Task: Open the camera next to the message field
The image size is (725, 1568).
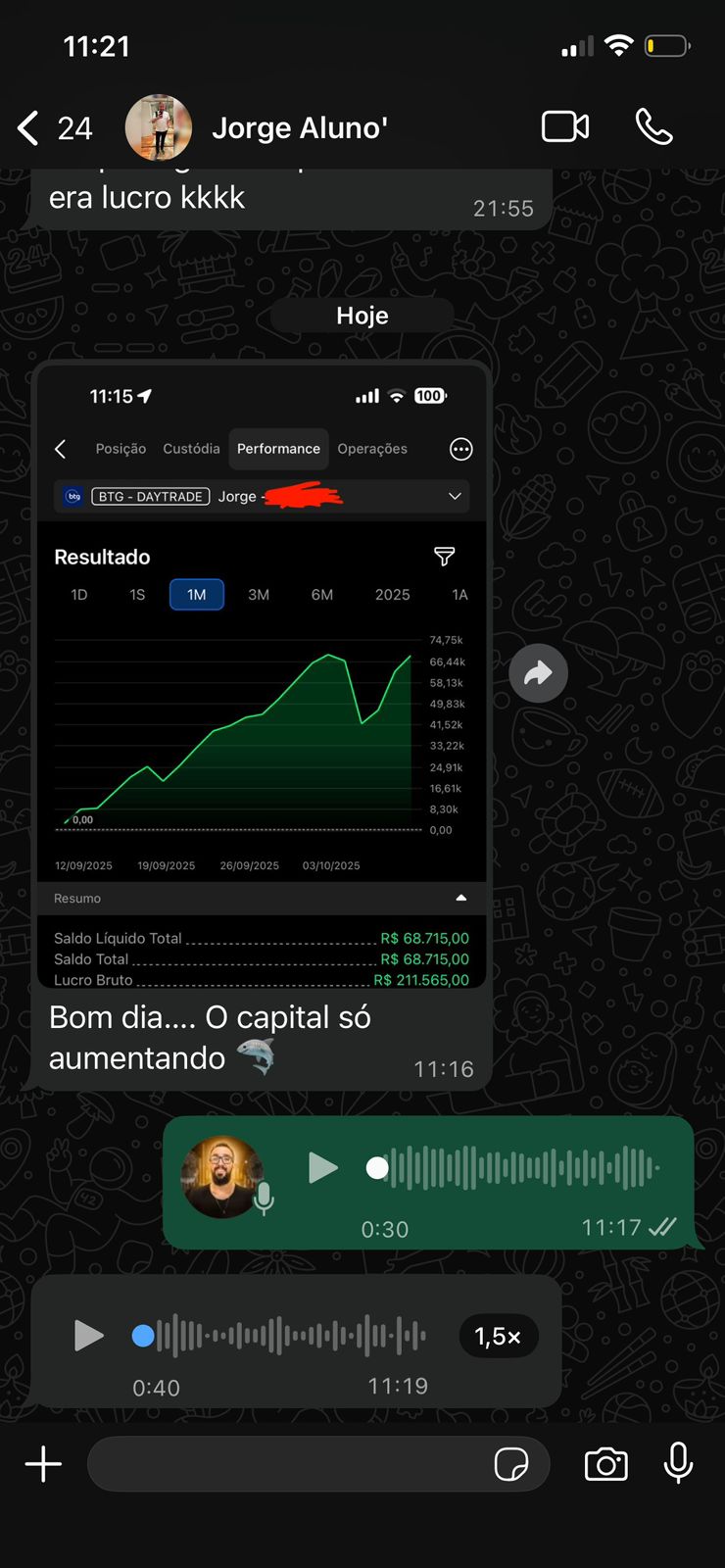Action: pyautogui.click(x=605, y=1464)
